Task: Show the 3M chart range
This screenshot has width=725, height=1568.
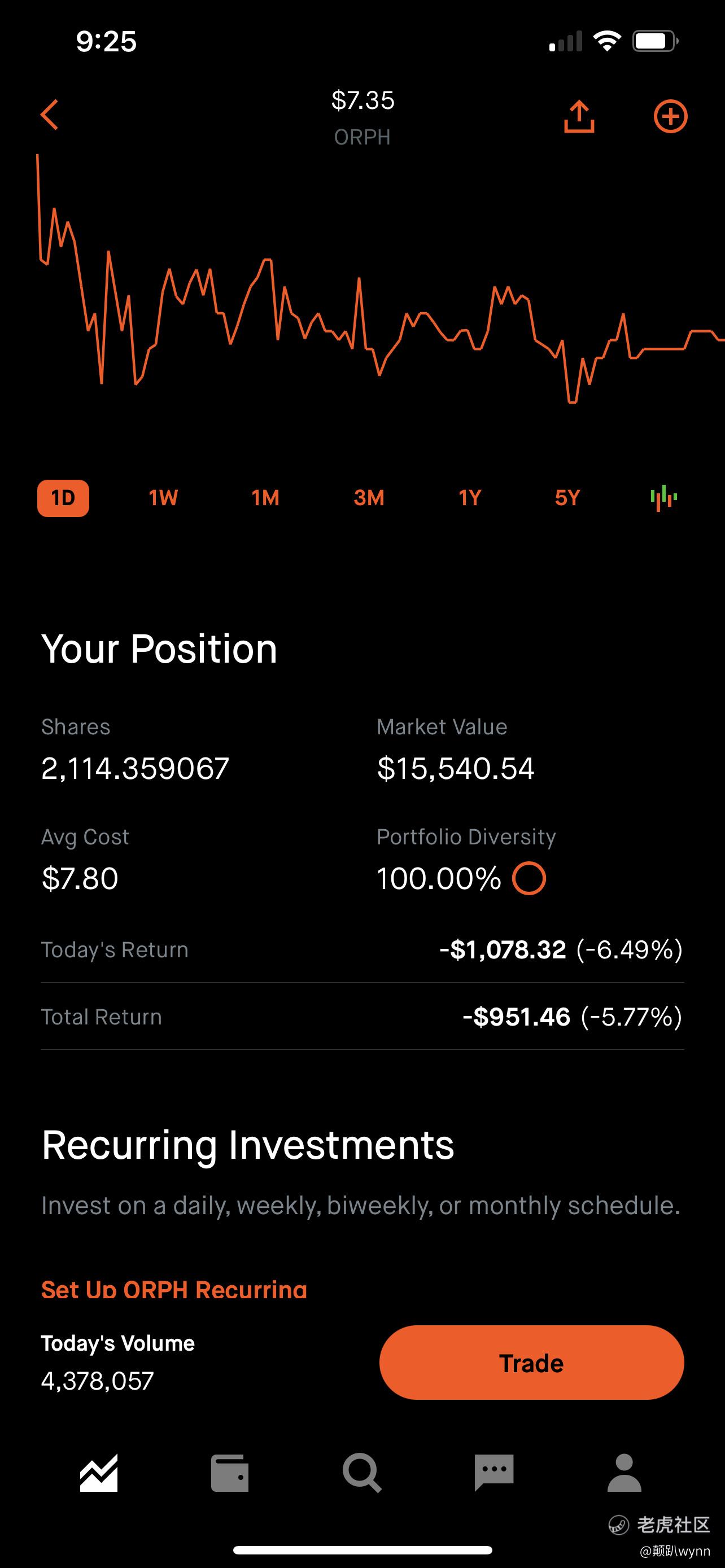Action: [369, 498]
